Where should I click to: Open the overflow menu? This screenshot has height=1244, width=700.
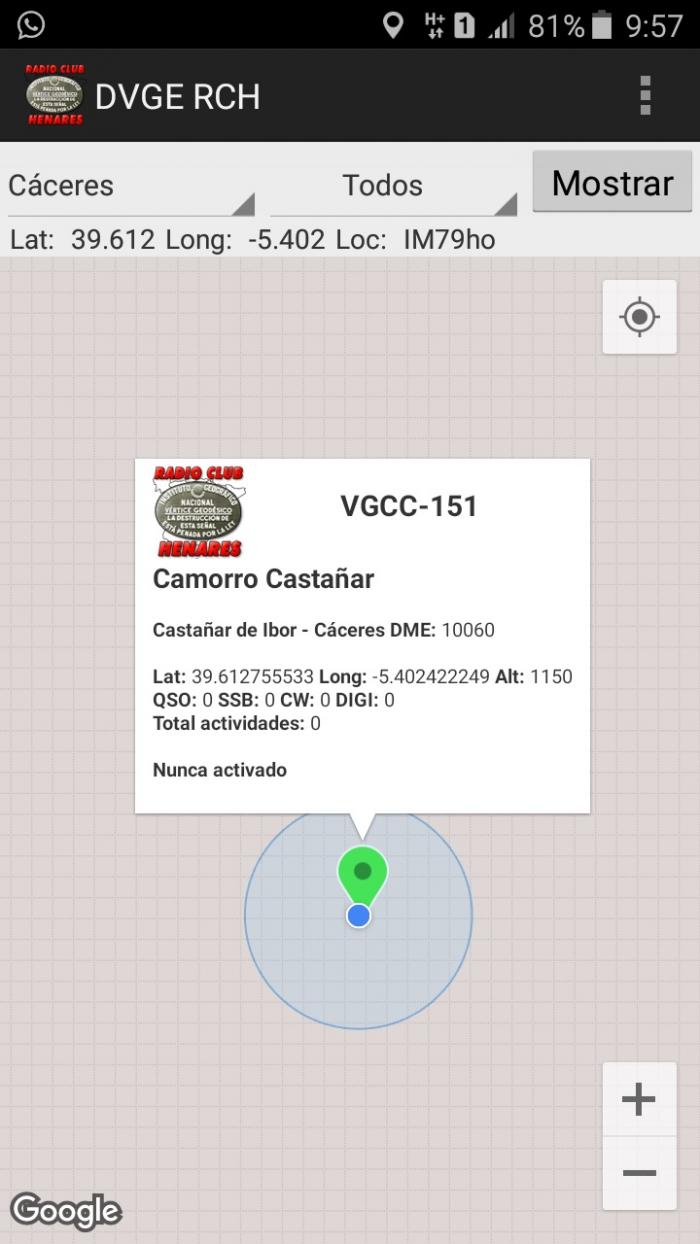click(x=645, y=95)
